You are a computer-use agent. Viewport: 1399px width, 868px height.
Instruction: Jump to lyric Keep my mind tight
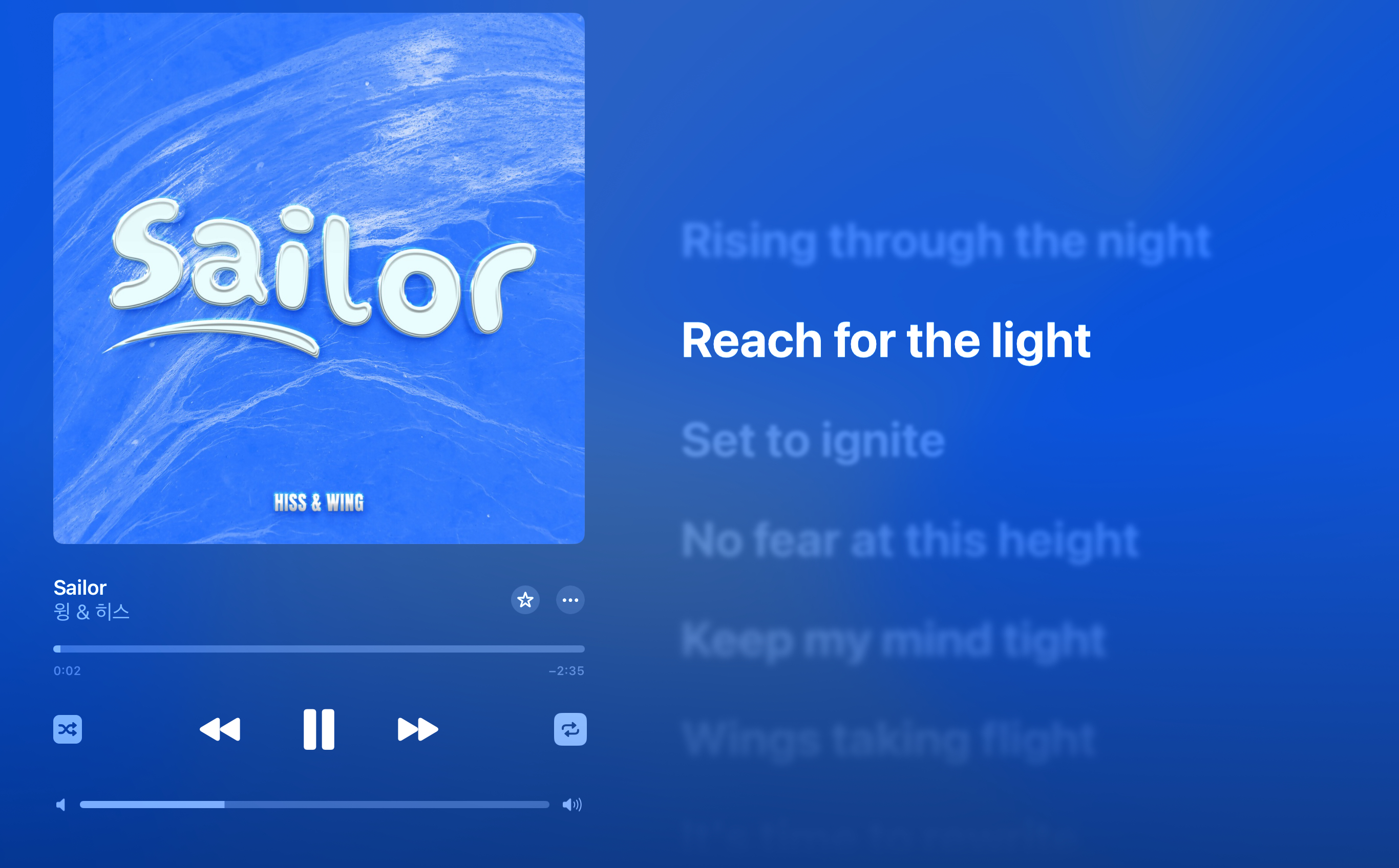893,640
